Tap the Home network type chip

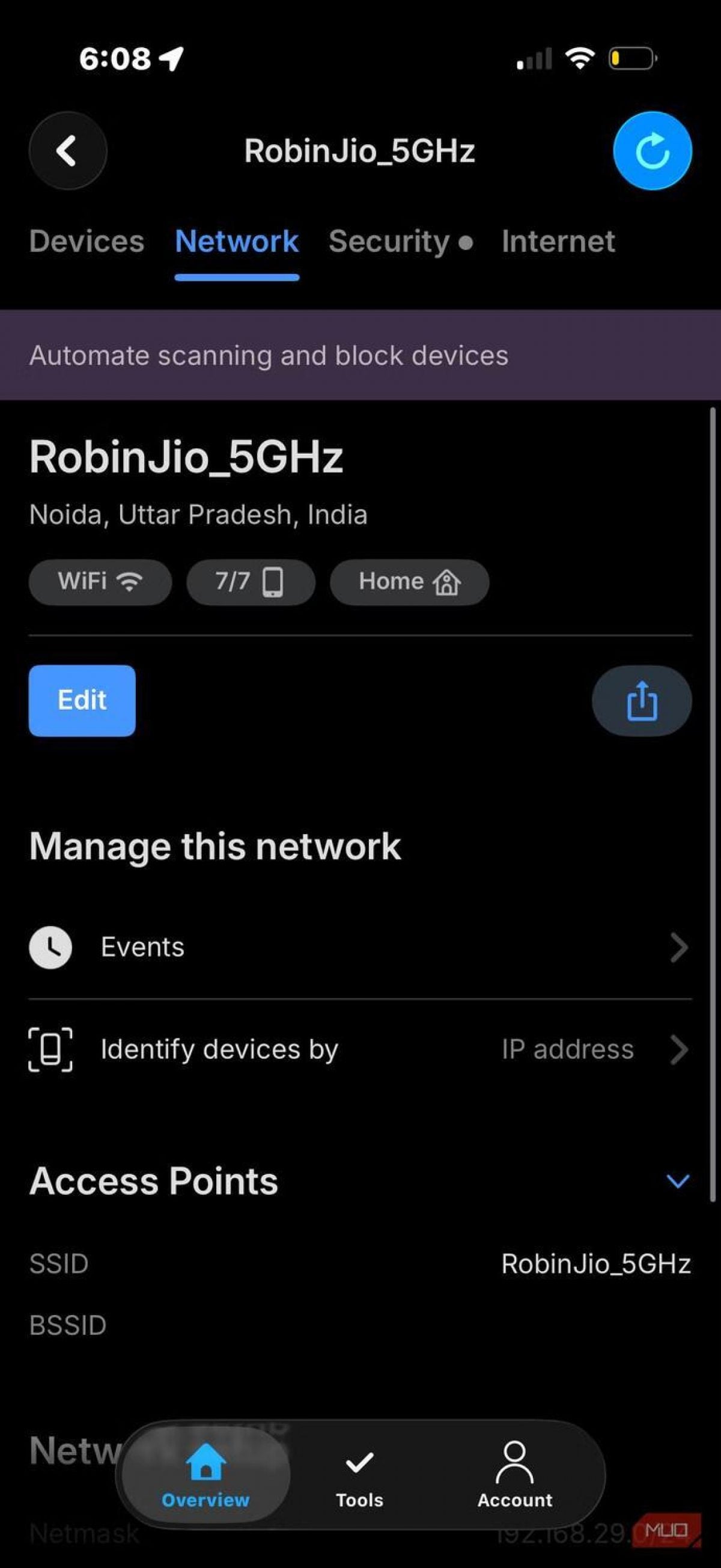(x=409, y=582)
